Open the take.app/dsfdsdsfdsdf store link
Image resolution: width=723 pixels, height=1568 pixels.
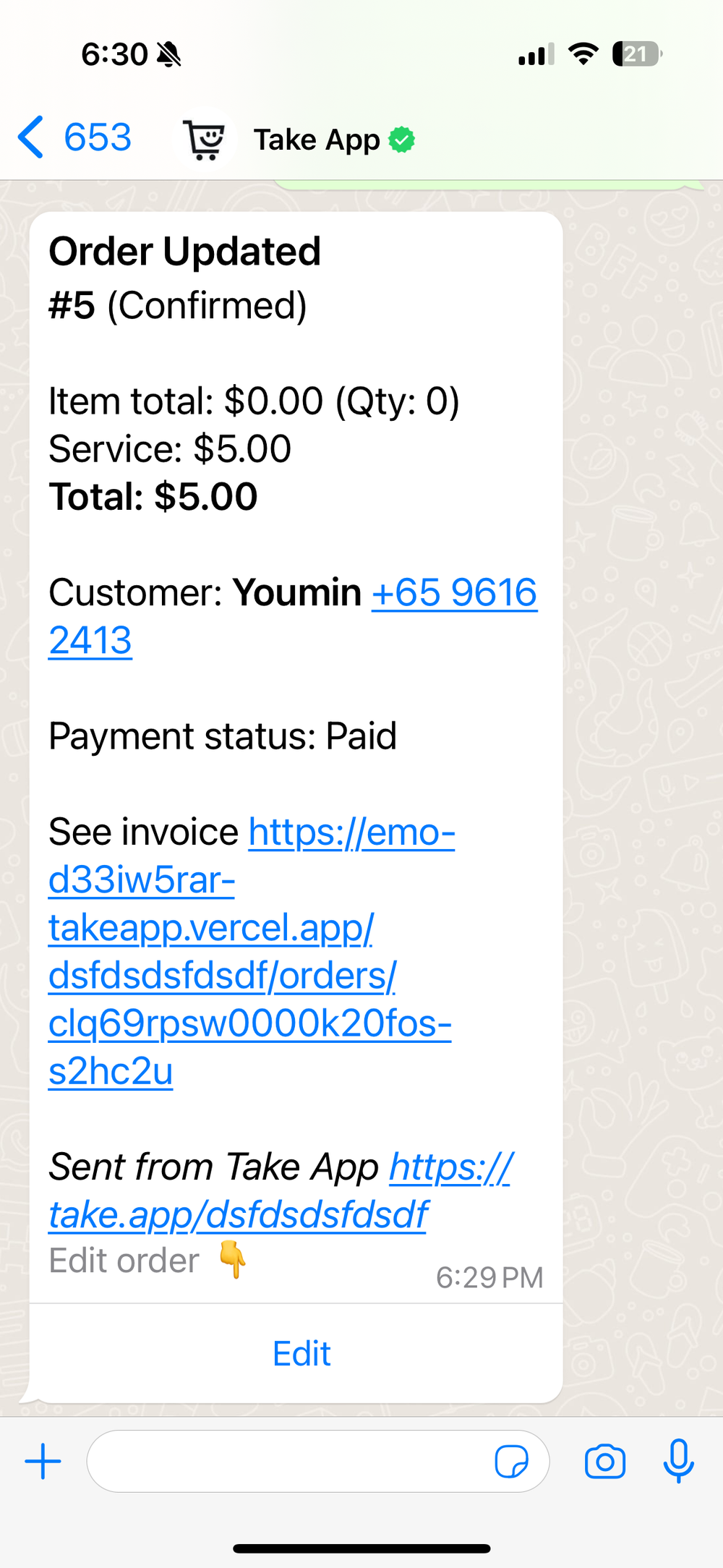[239, 1215]
